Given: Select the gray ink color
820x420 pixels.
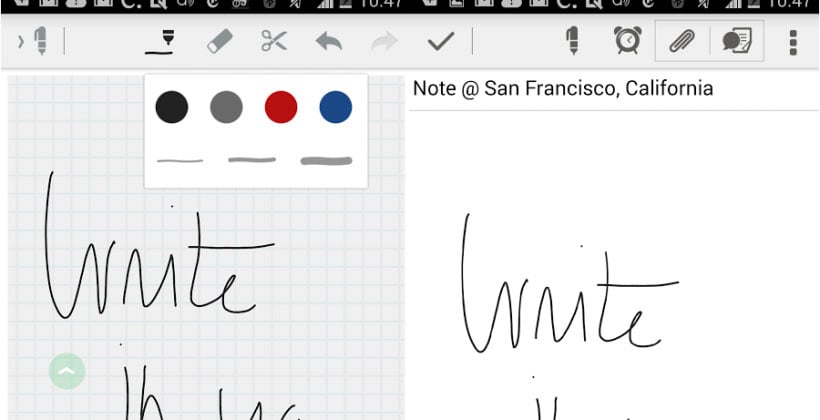Looking at the screenshot, I should coord(226,107).
